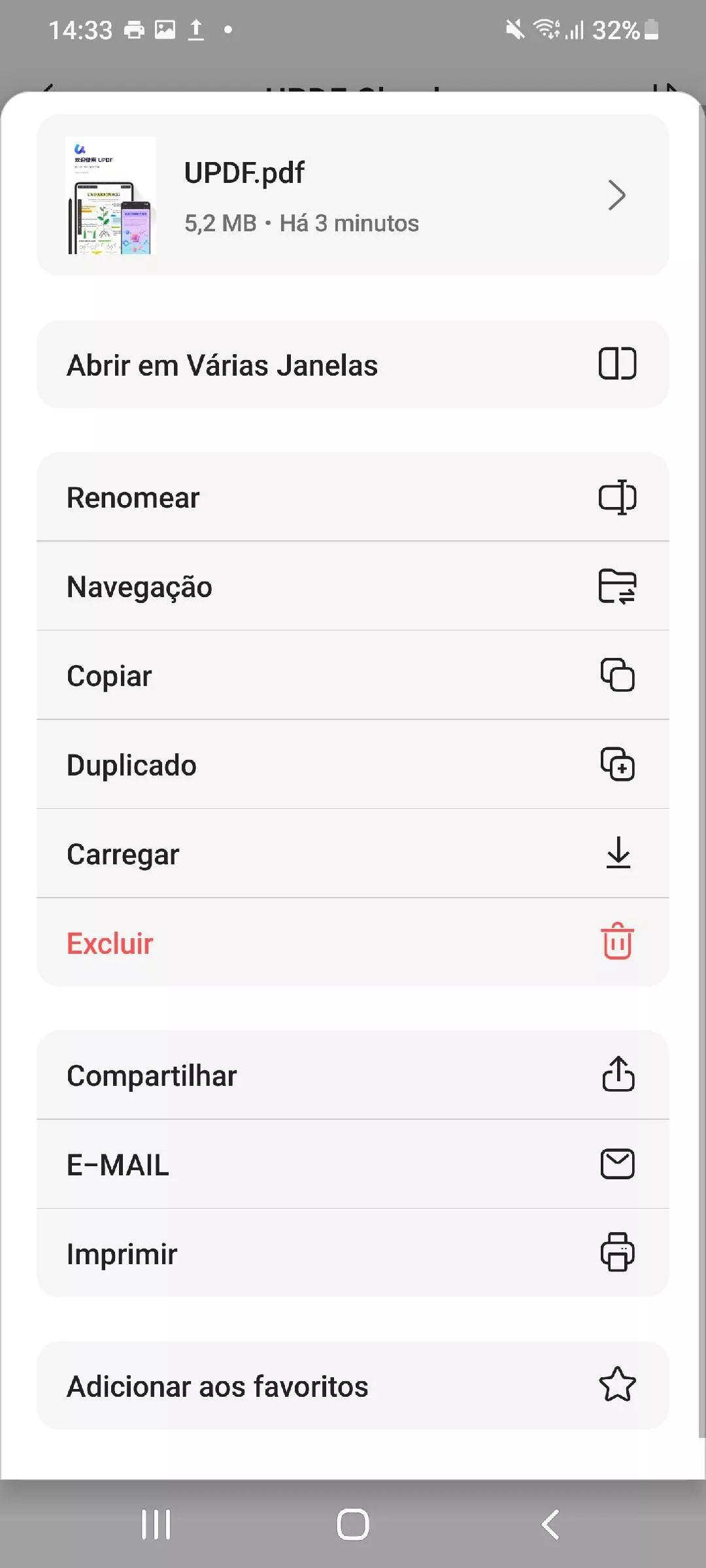
Task: Tap the Copiar copy icon
Action: [x=616, y=676]
